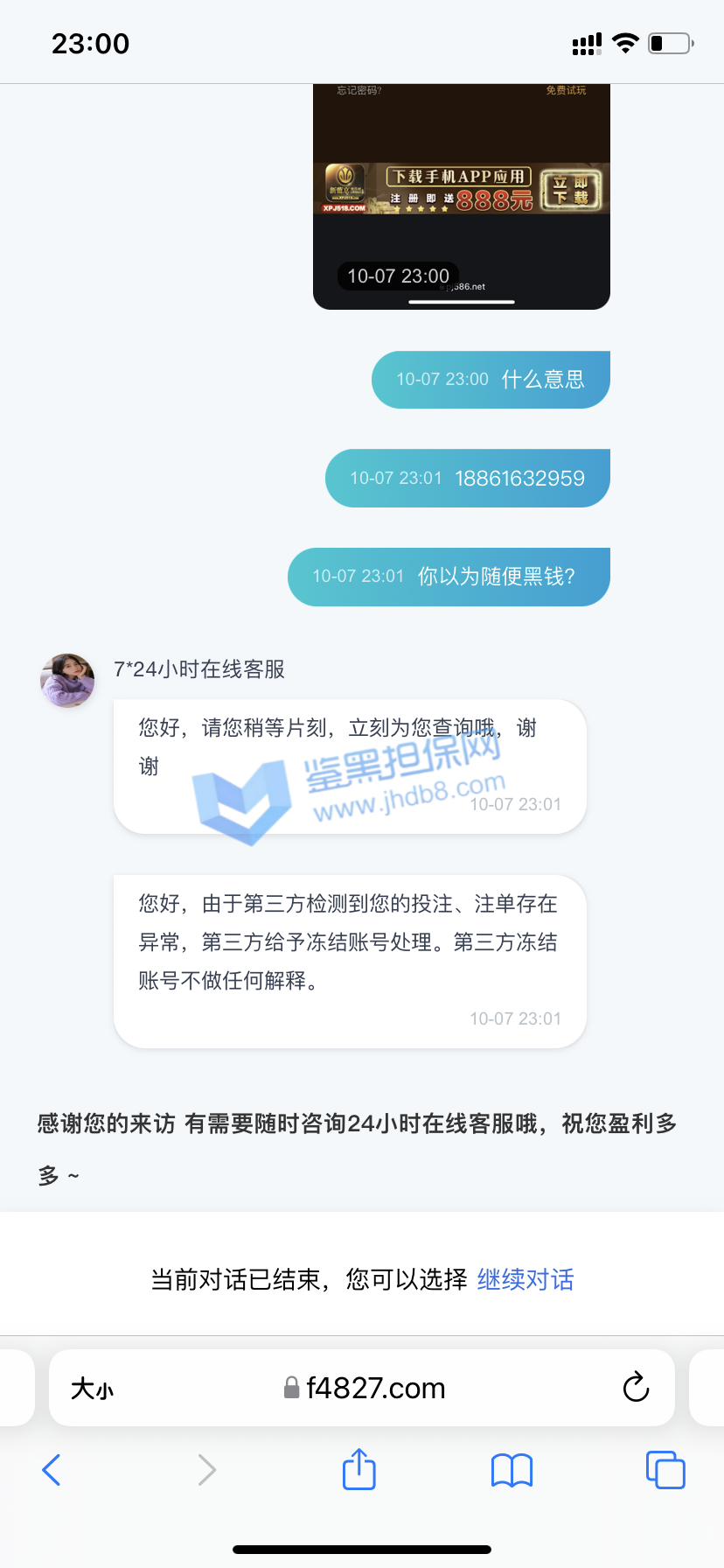Reload the f4827.com page
The width and height of the screenshot is (724, 1568).
click(636, 1388)
